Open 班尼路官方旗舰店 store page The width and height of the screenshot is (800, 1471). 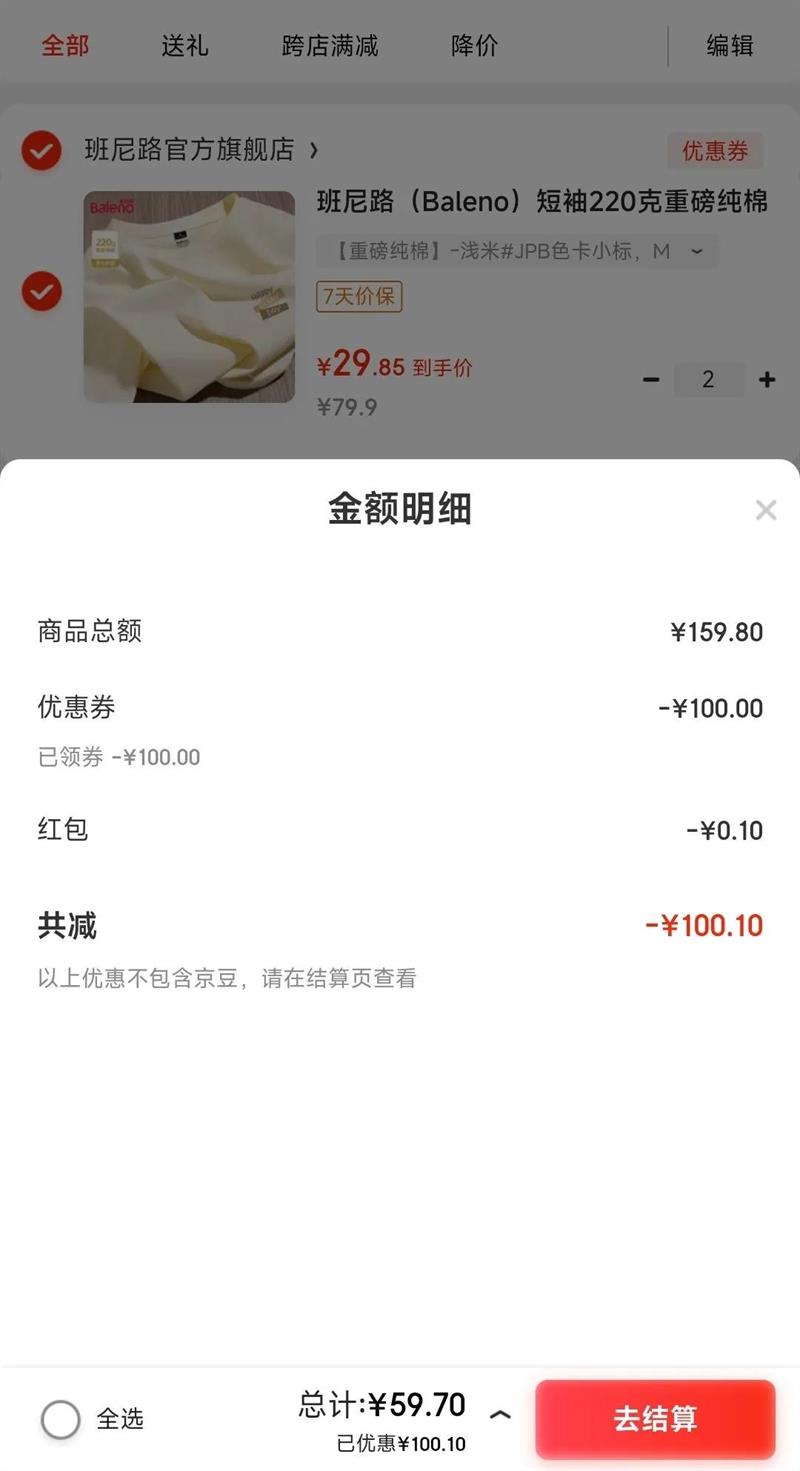click(200, 151)
